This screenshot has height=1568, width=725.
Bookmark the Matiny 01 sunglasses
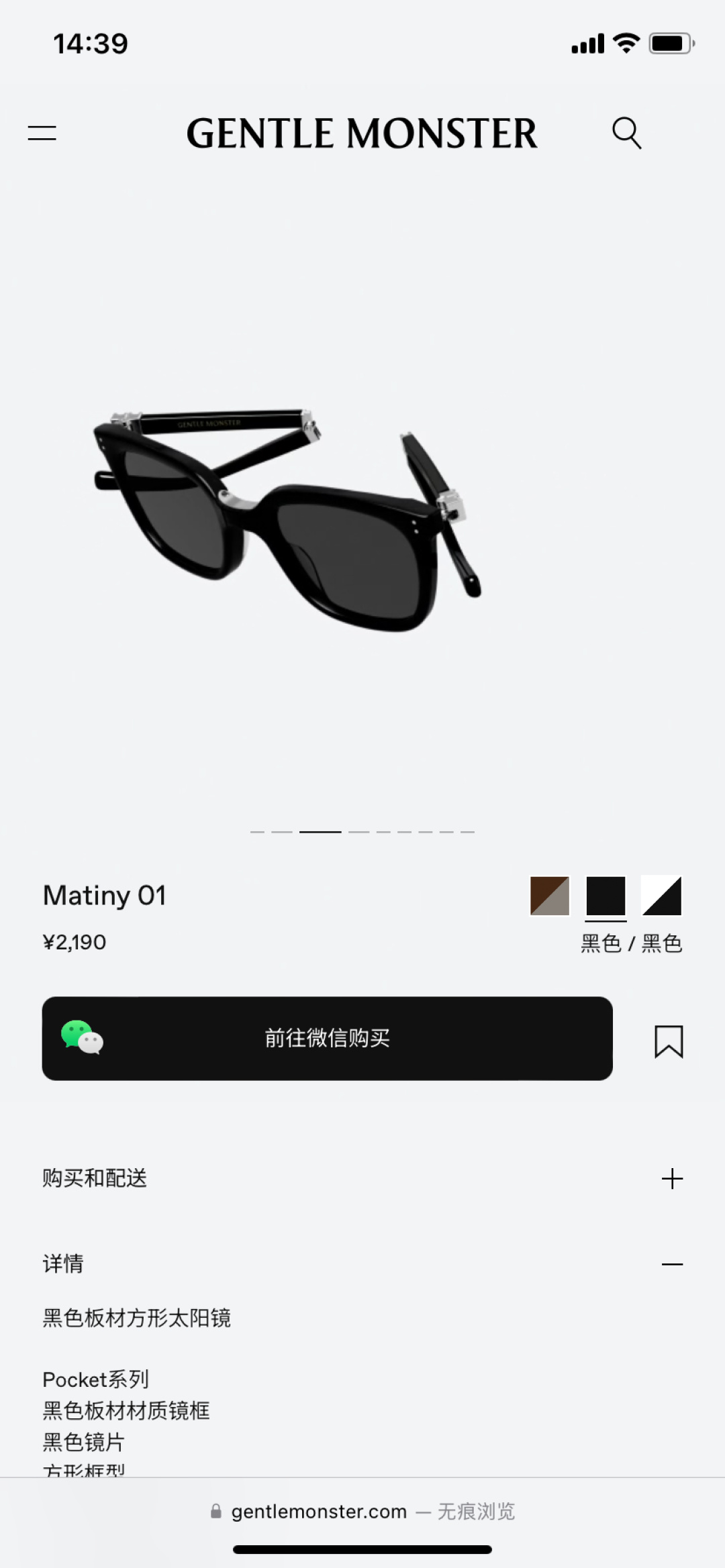[x=669, y=1041]
